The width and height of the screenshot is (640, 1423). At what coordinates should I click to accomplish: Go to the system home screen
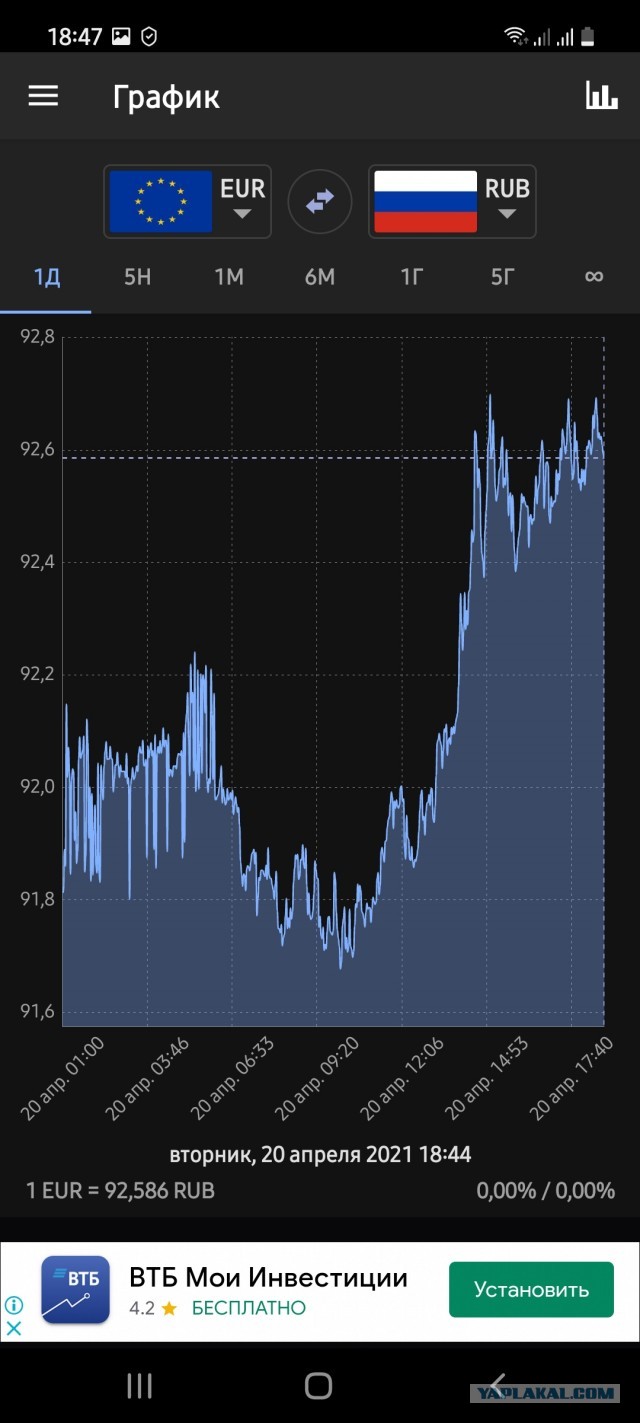(x=318, y=1386)
